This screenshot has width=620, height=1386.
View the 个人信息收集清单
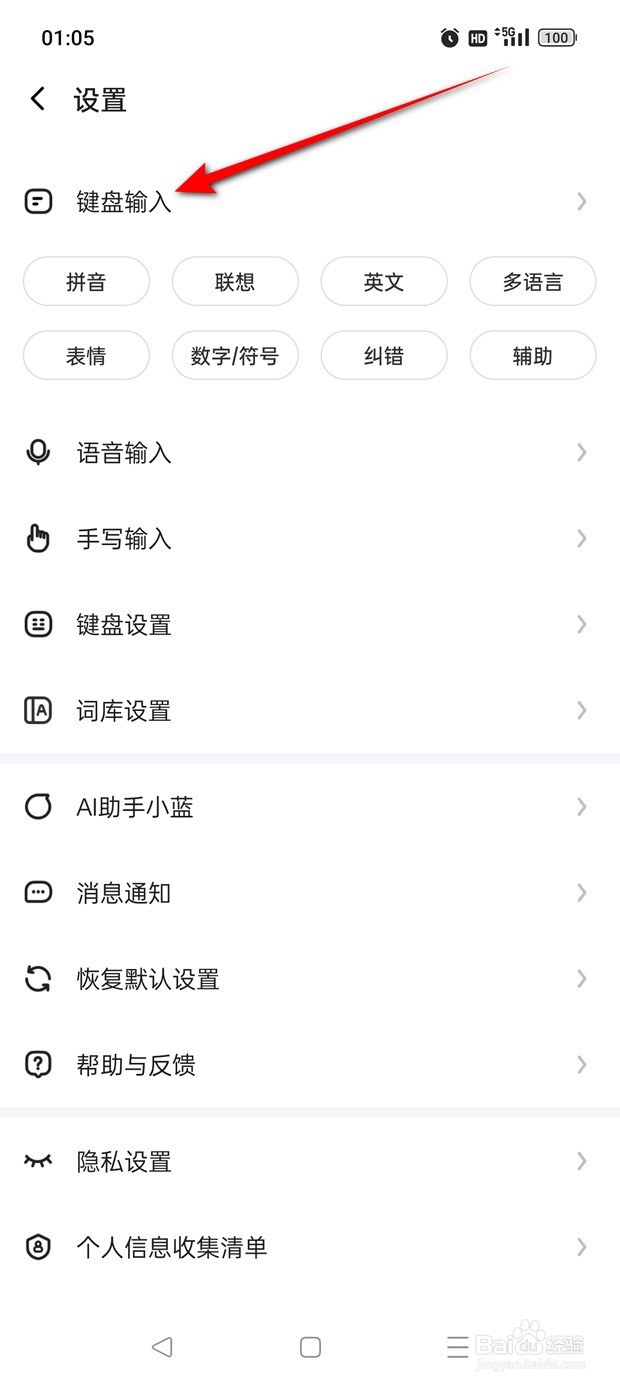[x=172, y=1247]
